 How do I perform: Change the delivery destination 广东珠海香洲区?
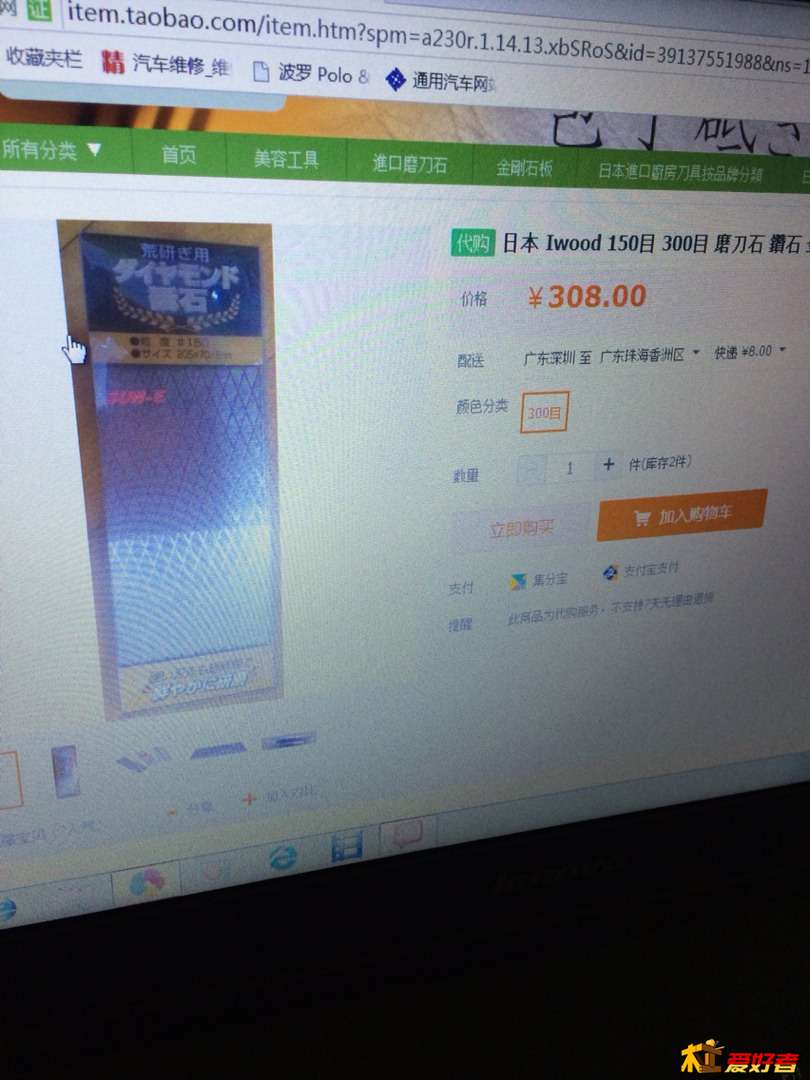(648, 355)
